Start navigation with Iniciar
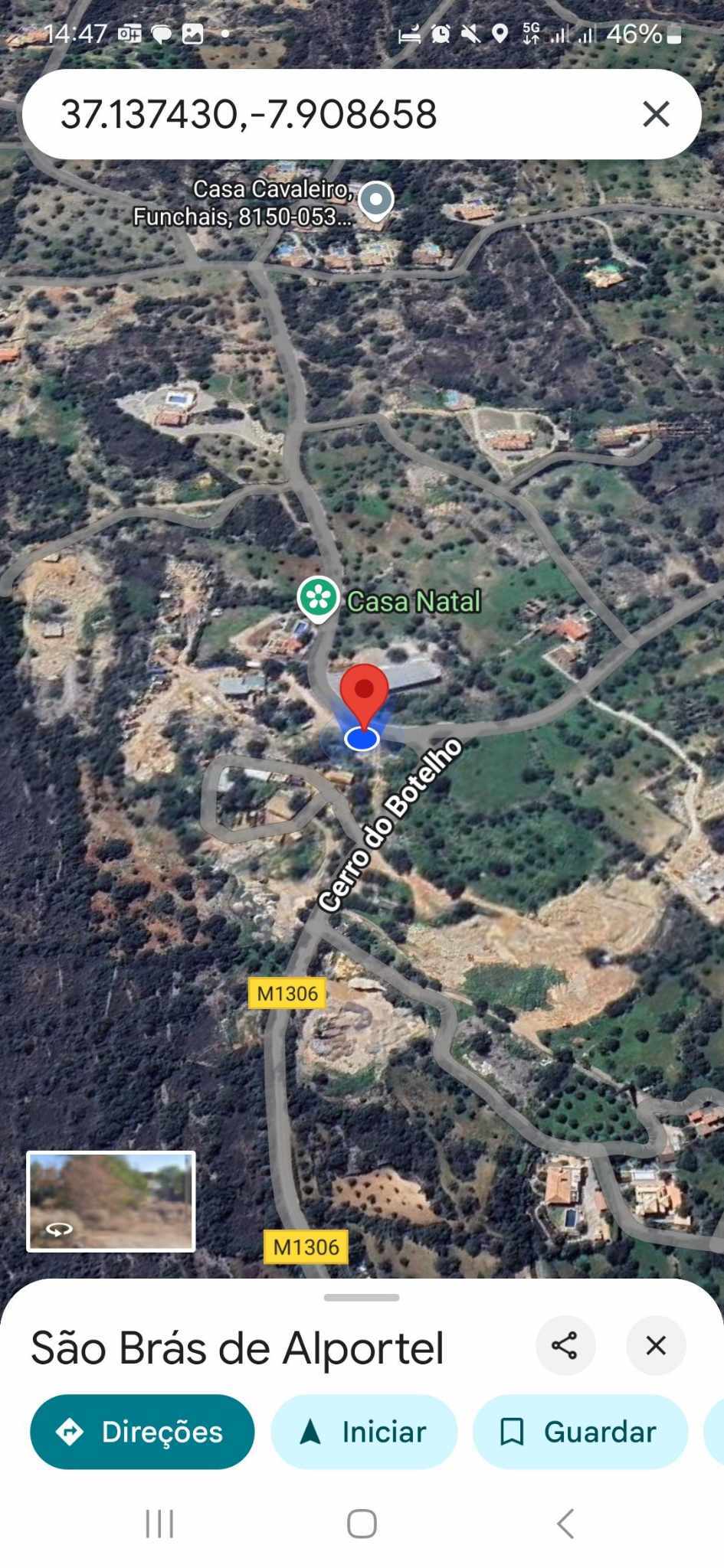This screenshot has width=724, height=1568. [364, 1431]
